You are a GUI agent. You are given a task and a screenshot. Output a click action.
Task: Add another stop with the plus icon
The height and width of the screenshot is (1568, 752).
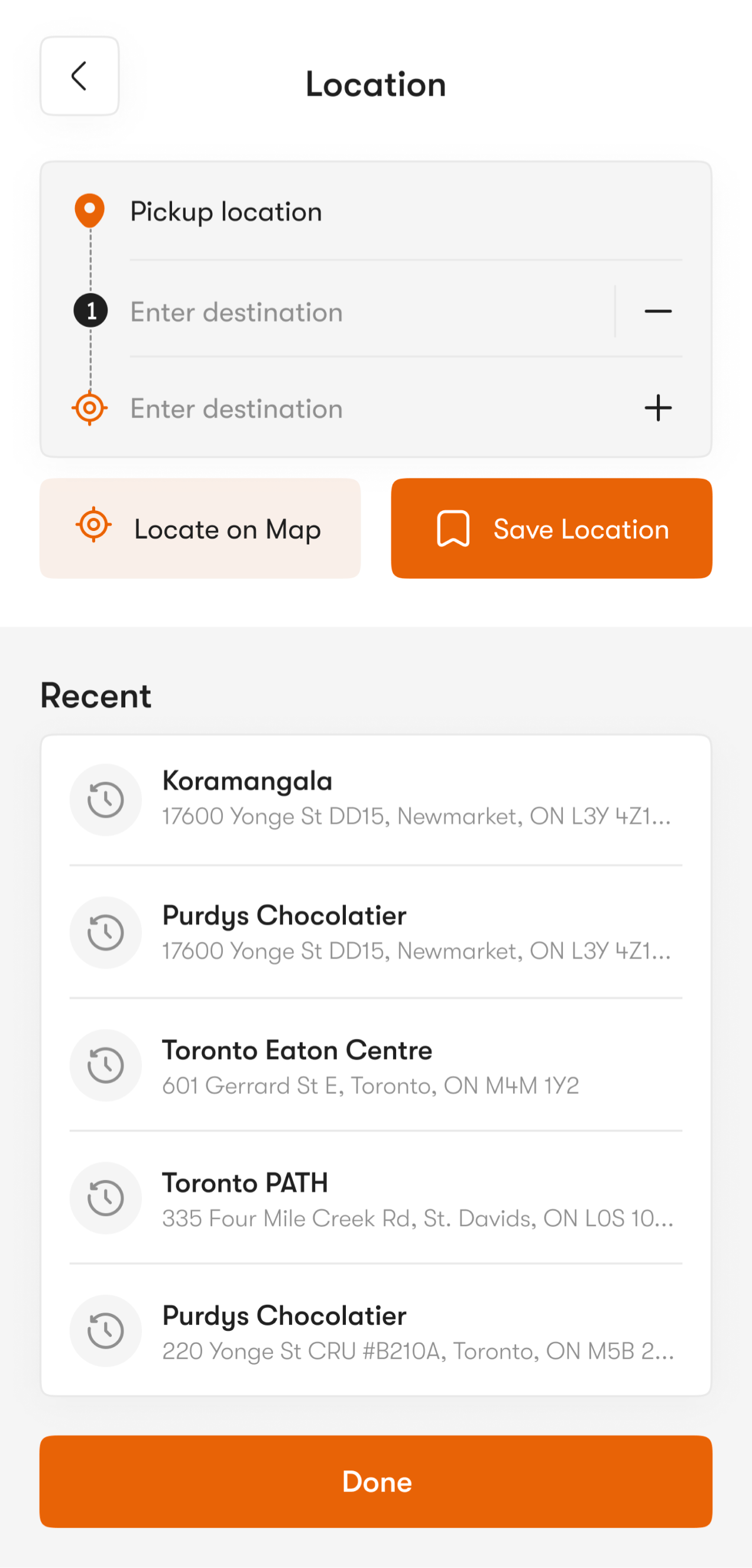(x=657, y=408)
